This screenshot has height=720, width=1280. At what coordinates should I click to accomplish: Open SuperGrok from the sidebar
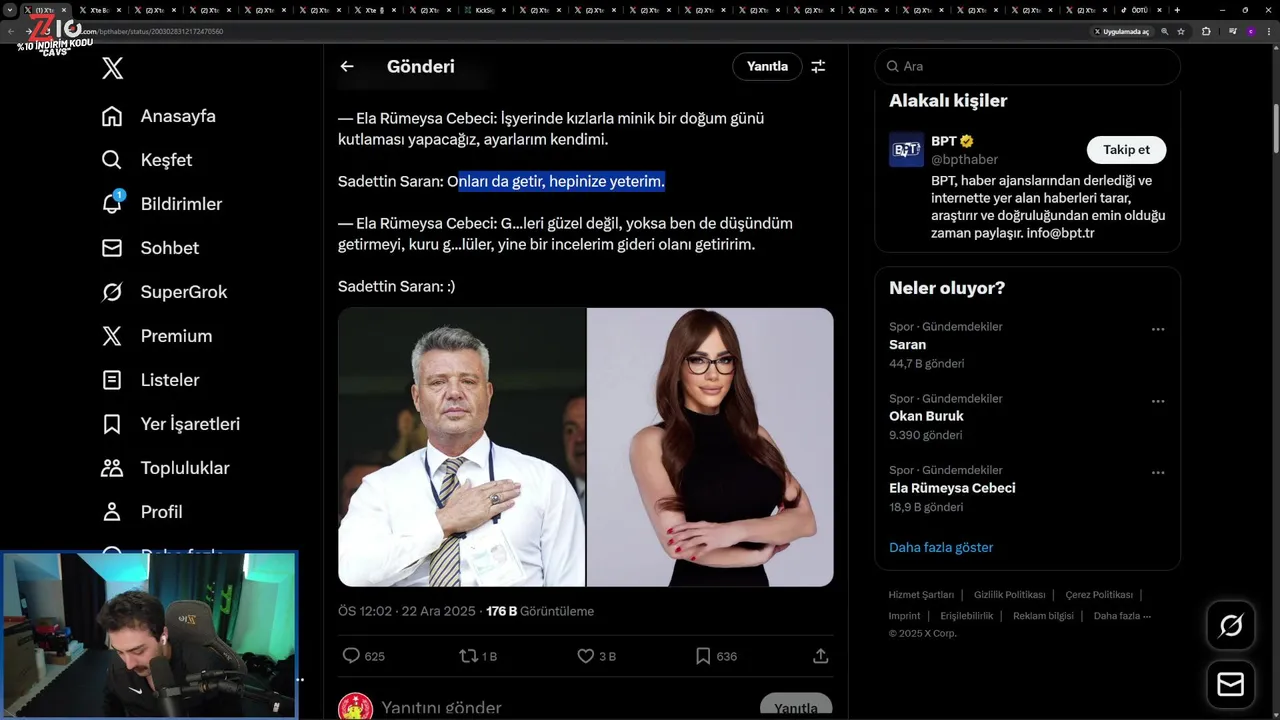[x=166, y=292]
